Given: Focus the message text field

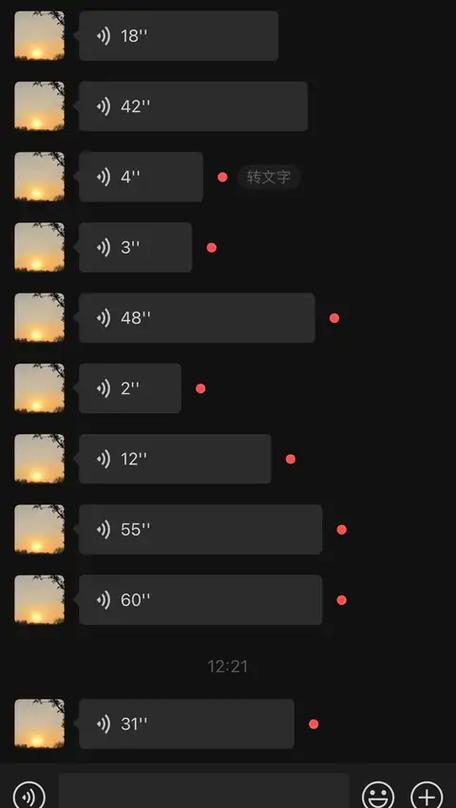Looking at the screenshot, I should click(204, 790).
